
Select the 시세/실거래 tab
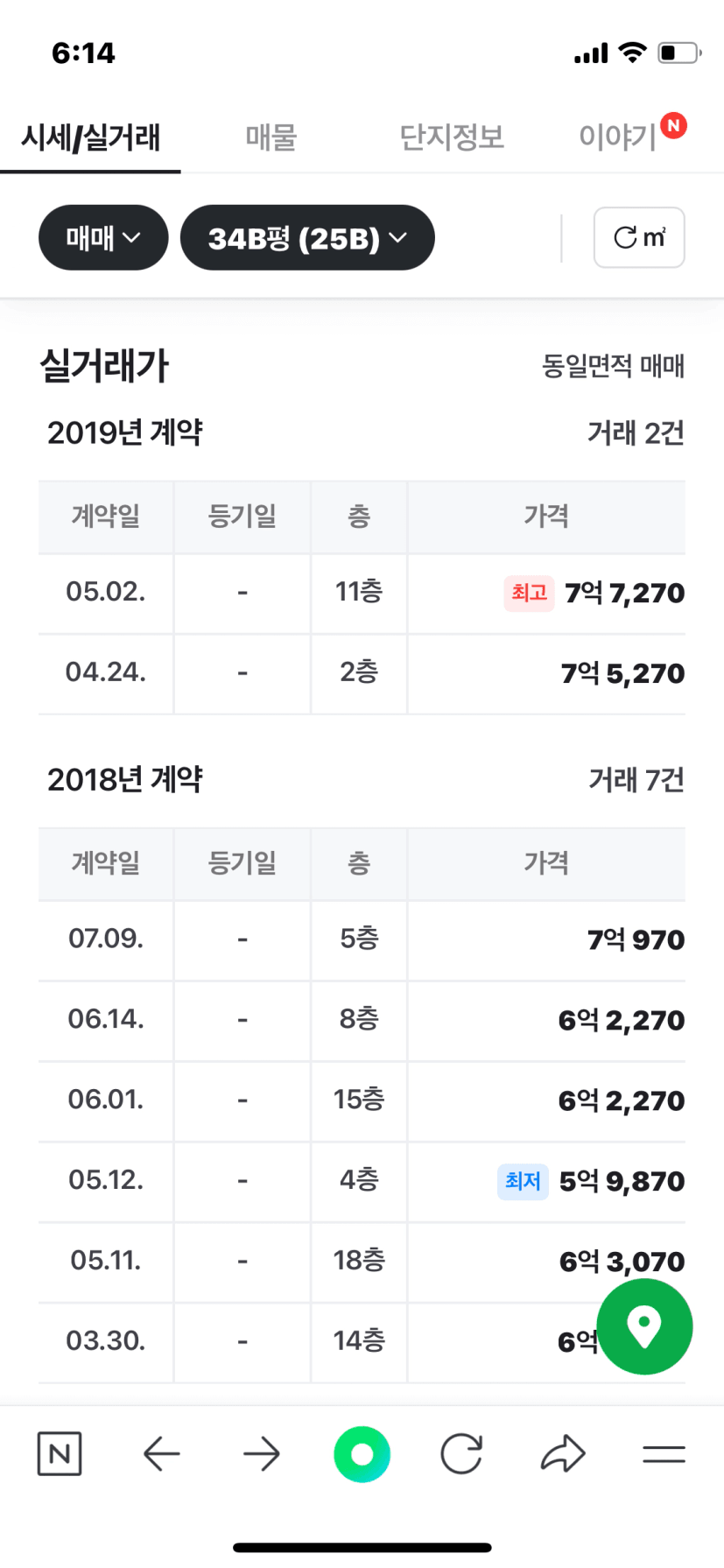click(90, 137)
